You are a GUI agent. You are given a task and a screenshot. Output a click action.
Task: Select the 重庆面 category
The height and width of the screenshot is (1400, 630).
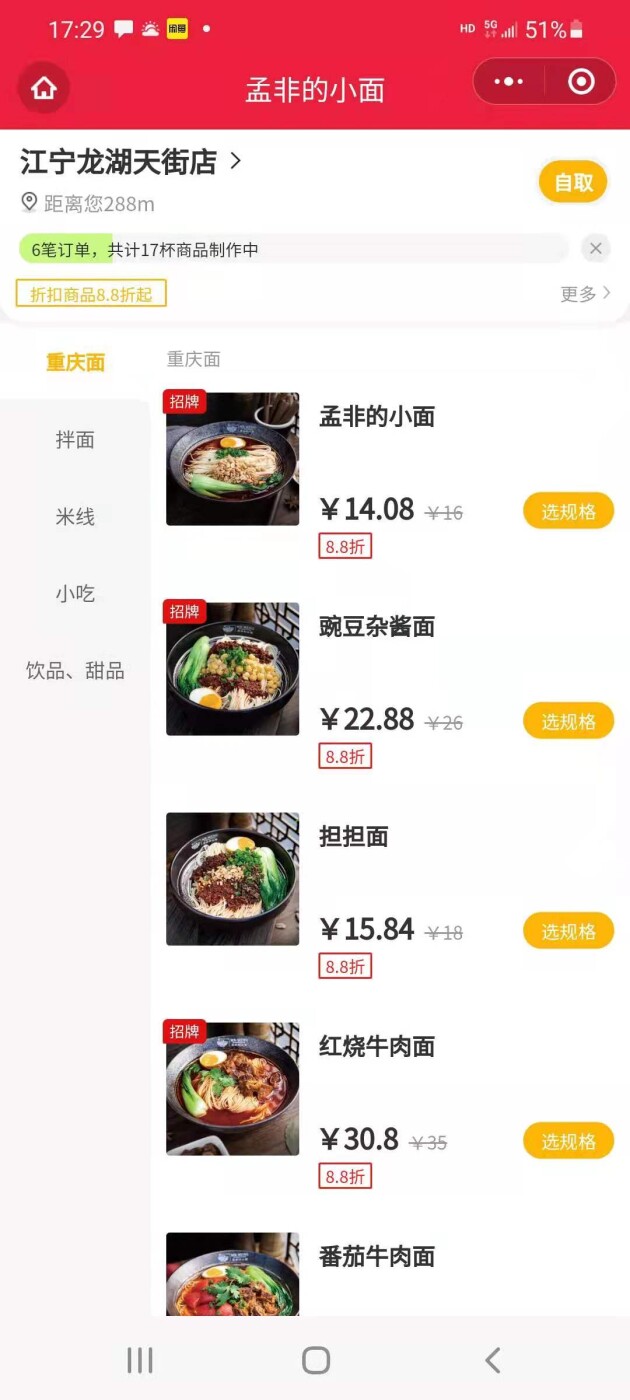click(x=75, y=362)
